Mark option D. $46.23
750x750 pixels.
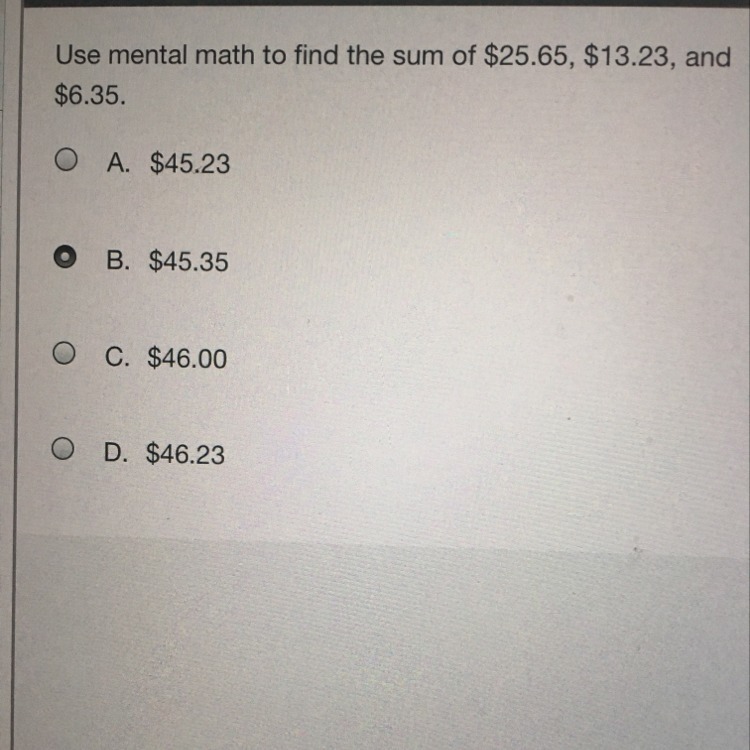(65, 453)
